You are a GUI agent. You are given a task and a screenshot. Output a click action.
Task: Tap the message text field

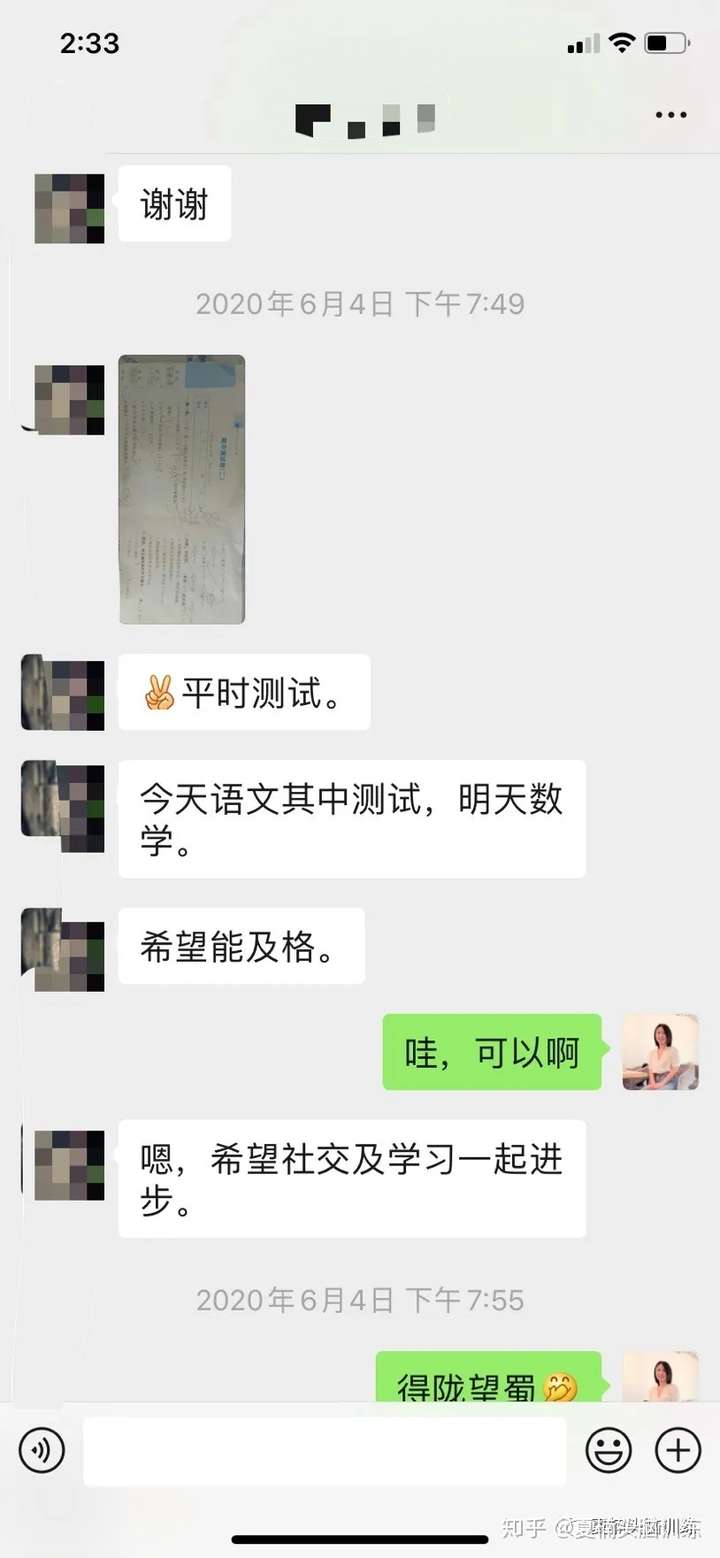pos(324,1451)
